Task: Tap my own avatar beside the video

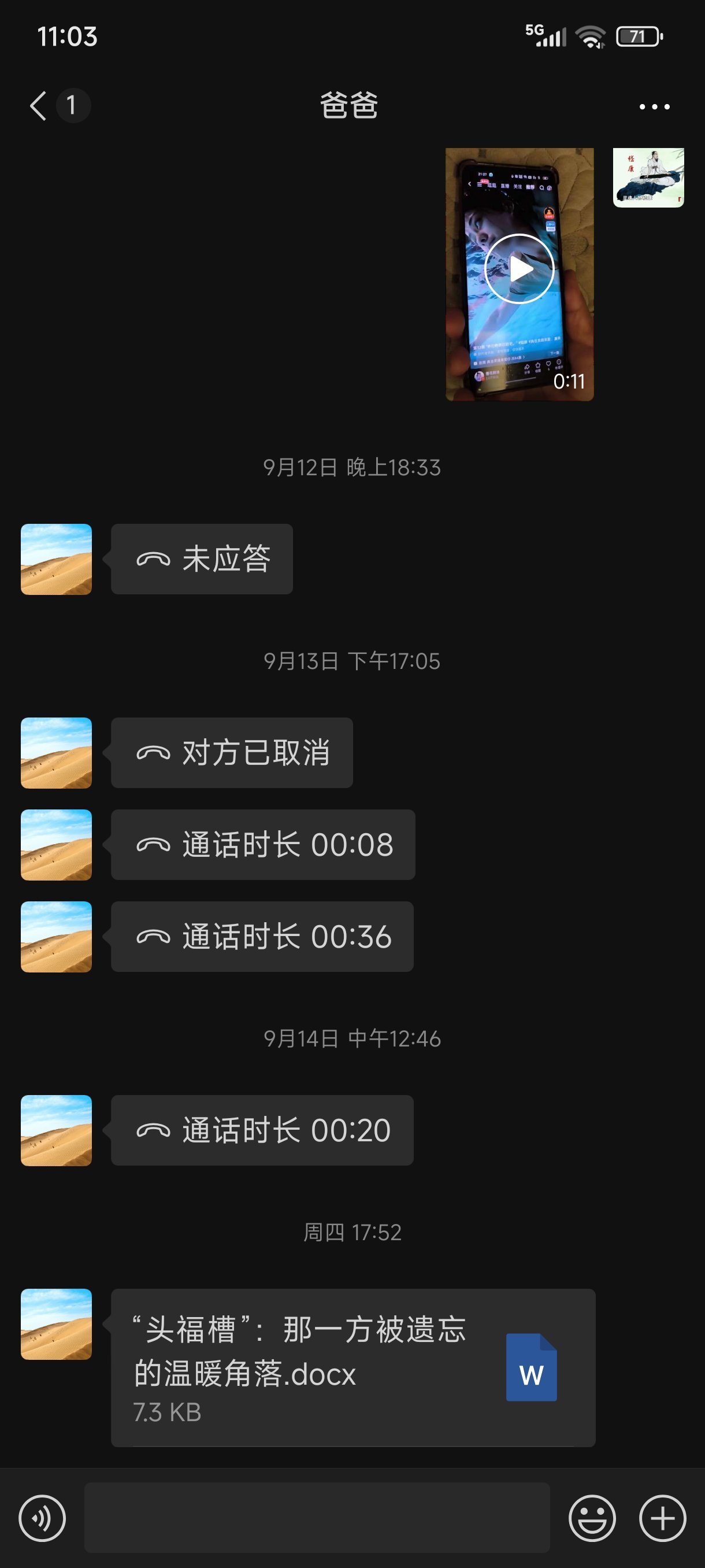Action: tap(648, 177)
